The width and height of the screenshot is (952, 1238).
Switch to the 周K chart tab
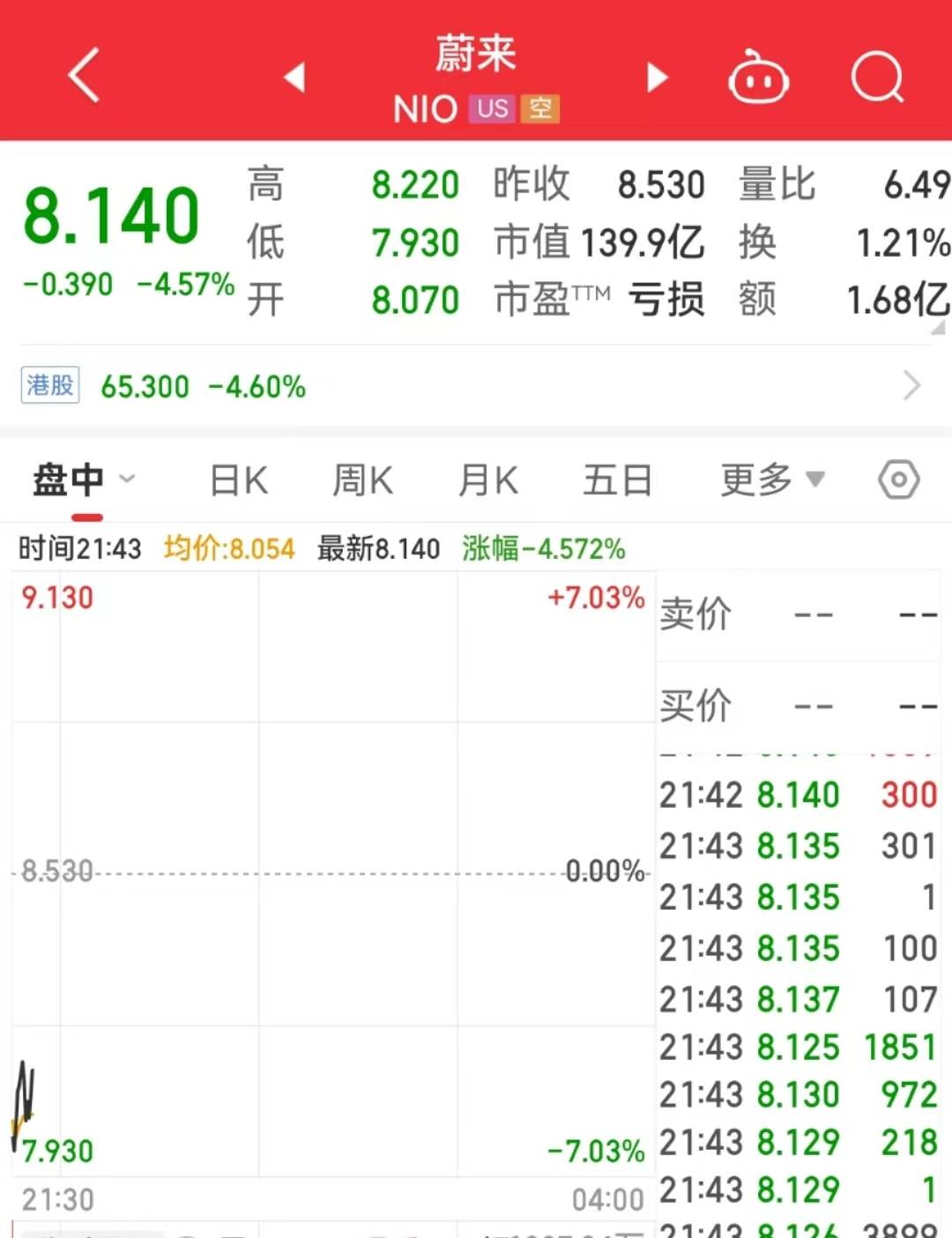coord(362,481)
